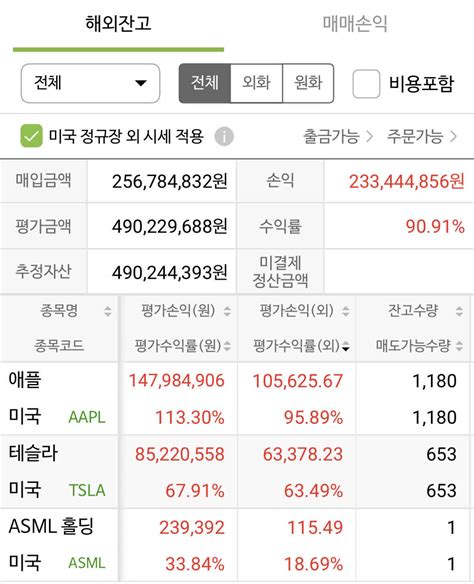Open the ASML 홀딩 holding row
Image resolution: width=474 pixels, height=584 pixels.
[237, 545]
